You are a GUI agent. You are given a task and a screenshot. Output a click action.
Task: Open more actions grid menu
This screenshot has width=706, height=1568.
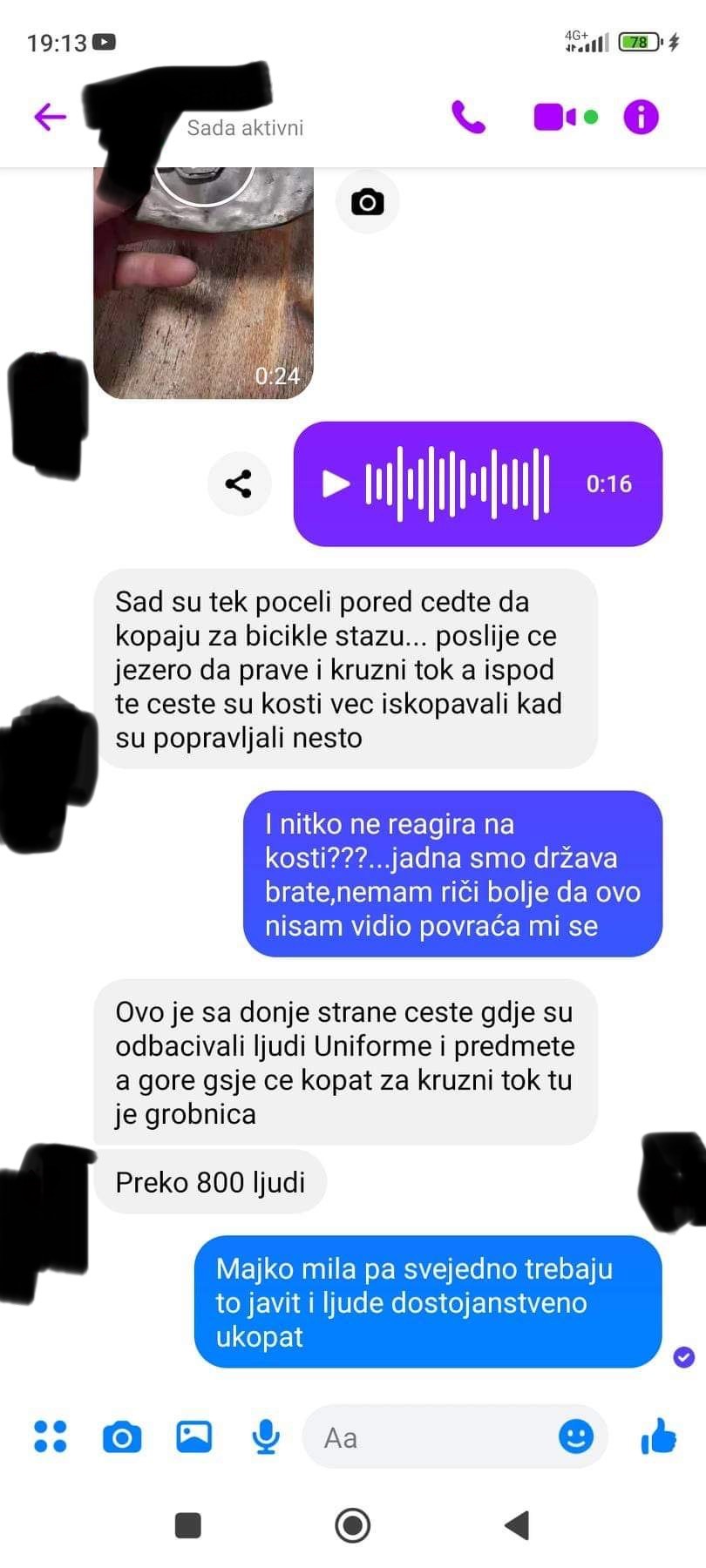click(50, 1436)
